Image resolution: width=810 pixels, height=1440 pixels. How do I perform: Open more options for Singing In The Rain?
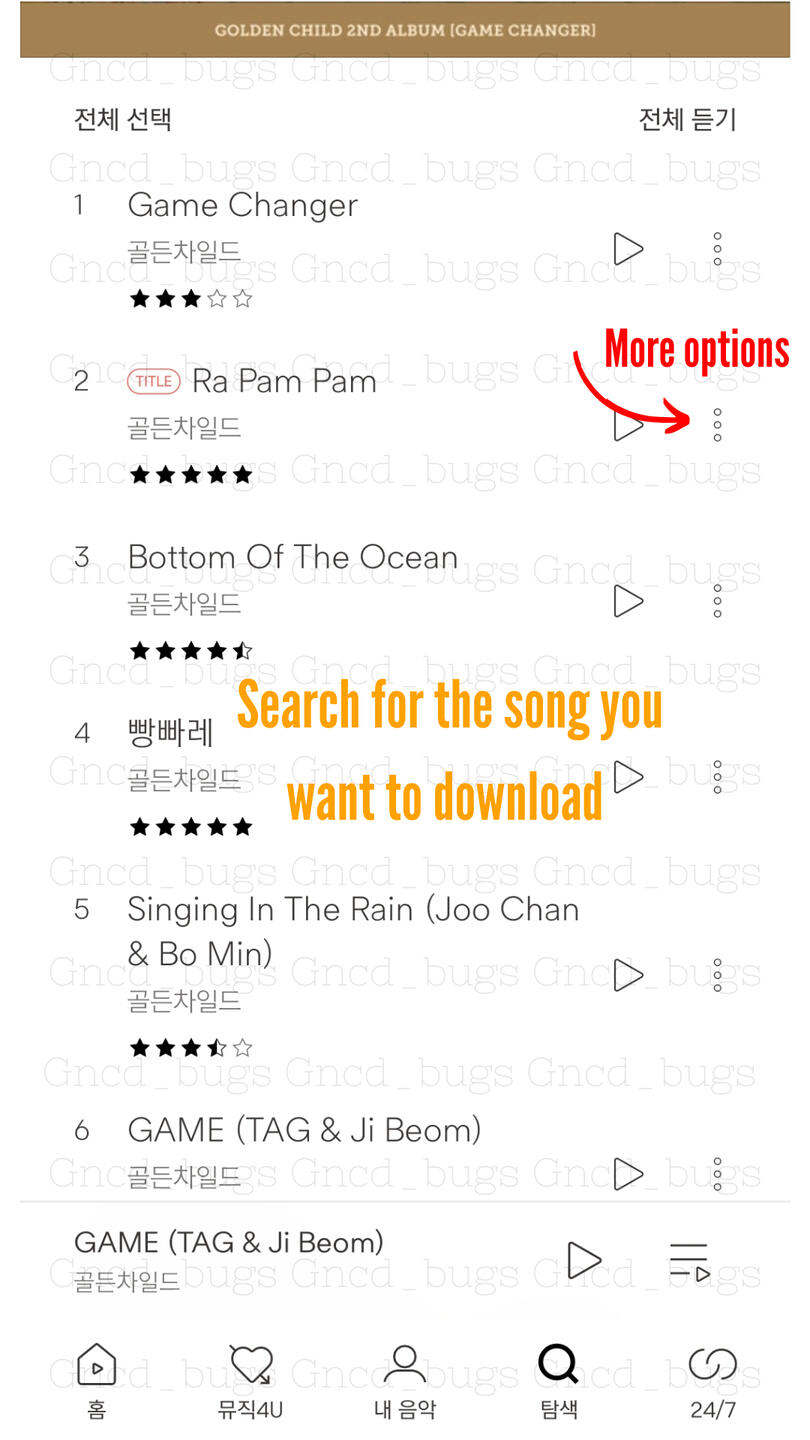click(717, 975)
